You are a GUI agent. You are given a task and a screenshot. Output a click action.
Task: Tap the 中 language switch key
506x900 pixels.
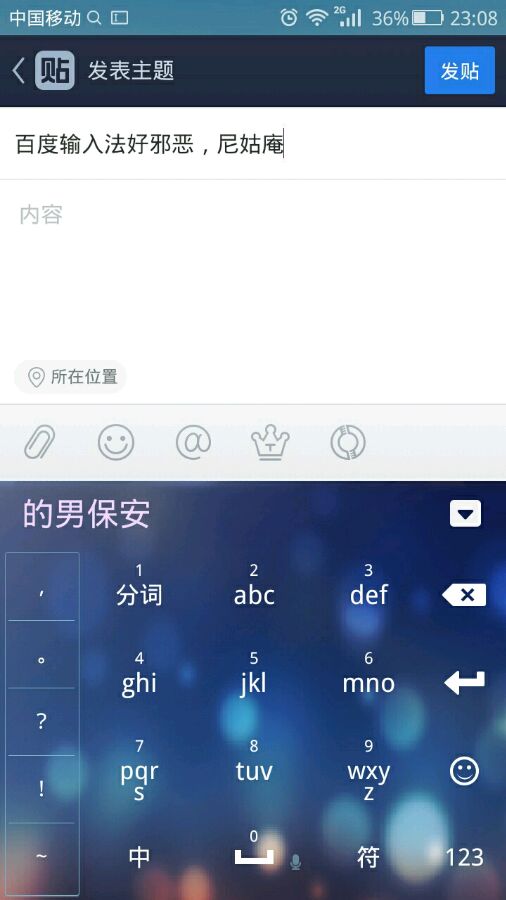pyautogui.click(x=139, y=858)
